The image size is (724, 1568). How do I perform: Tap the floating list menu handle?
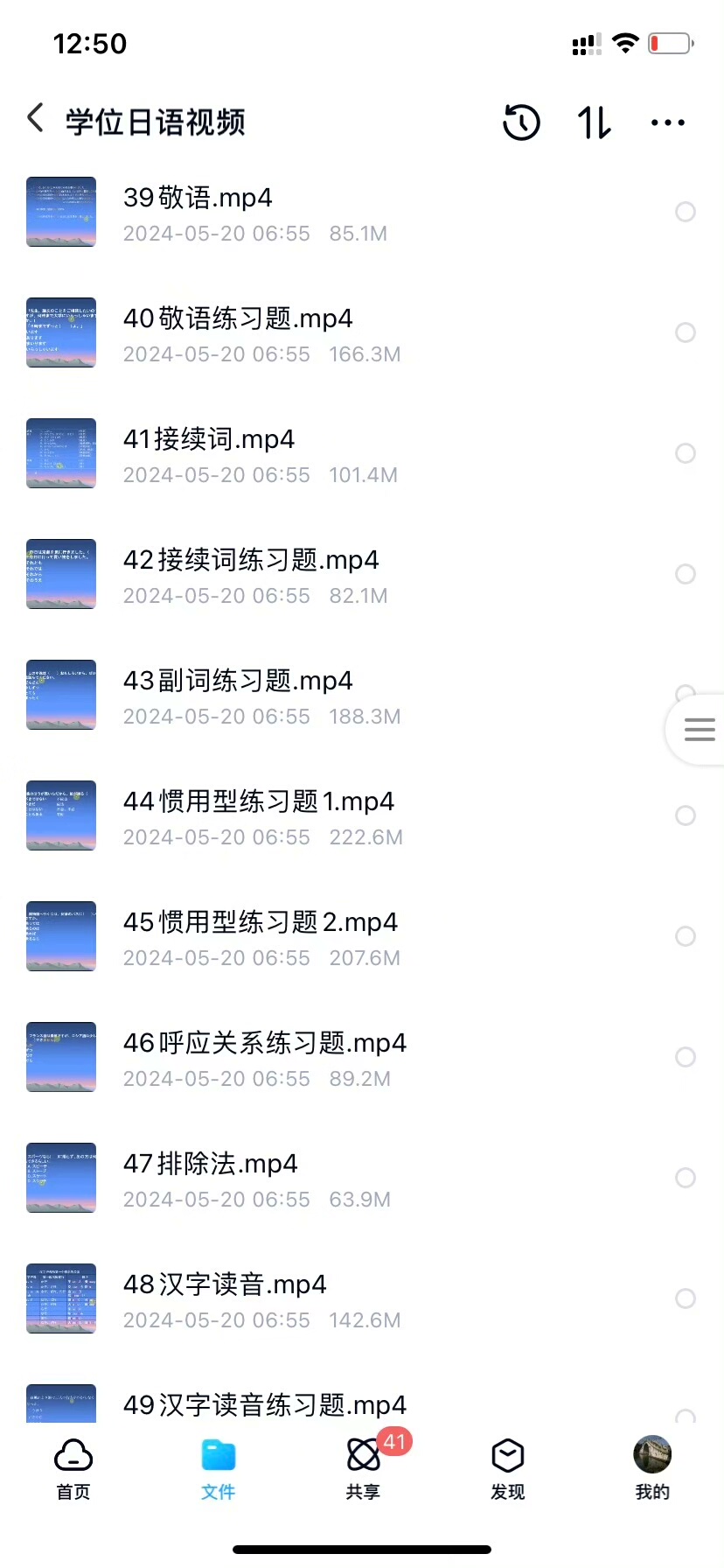pos(700,730)
